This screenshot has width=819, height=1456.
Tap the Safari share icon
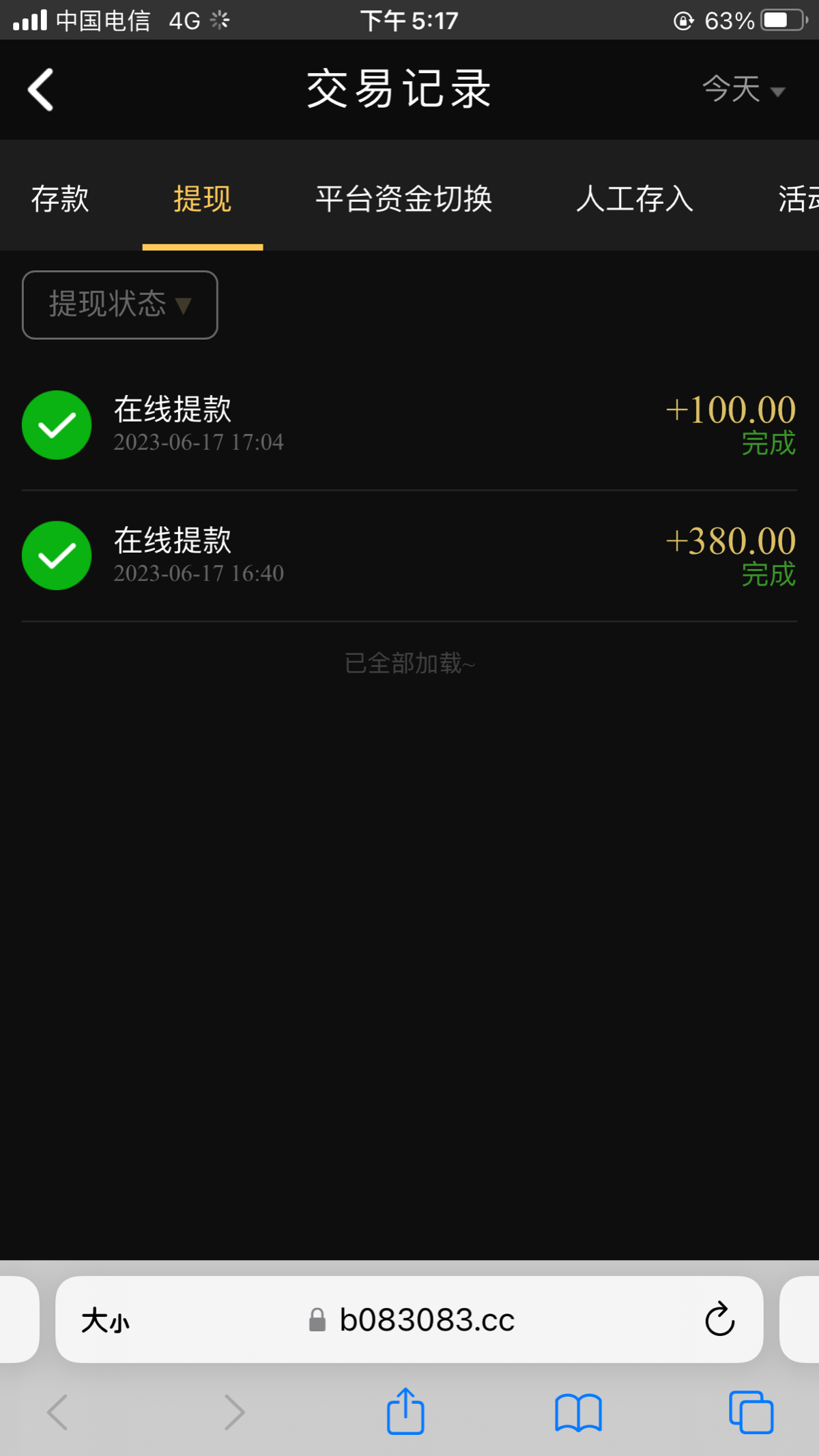405,1410
